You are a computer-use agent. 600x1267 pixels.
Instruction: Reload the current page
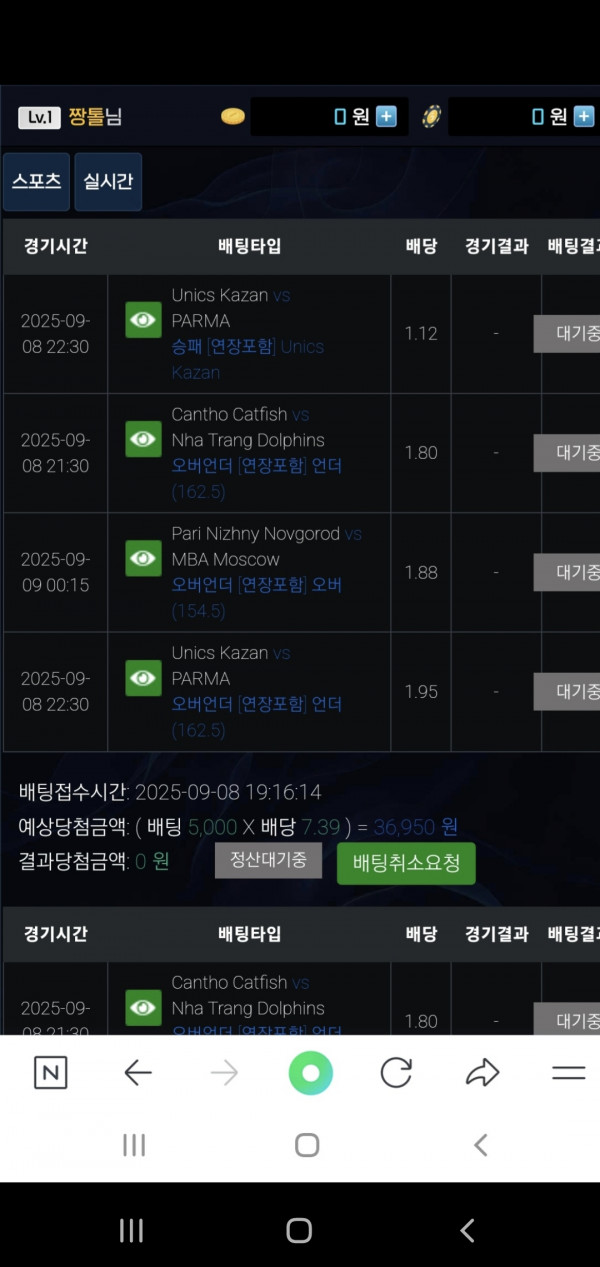point(396,1073)
